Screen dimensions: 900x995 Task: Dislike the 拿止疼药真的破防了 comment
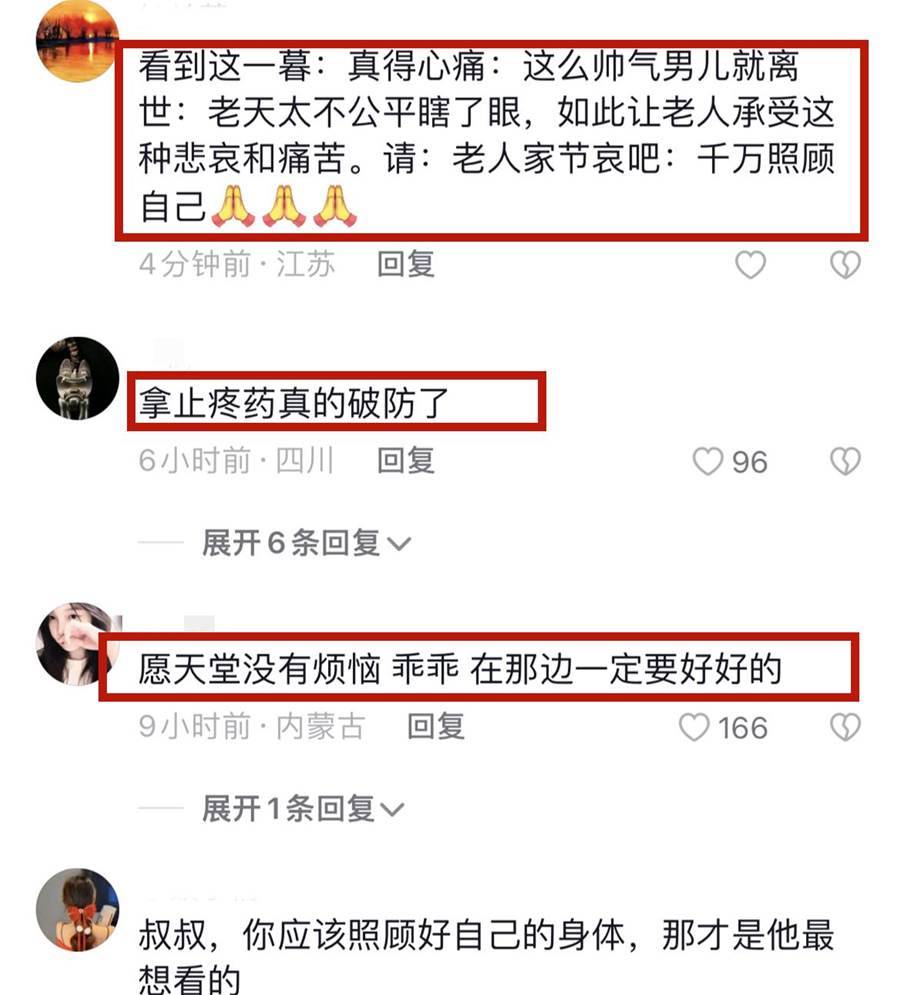click(845, 461)
